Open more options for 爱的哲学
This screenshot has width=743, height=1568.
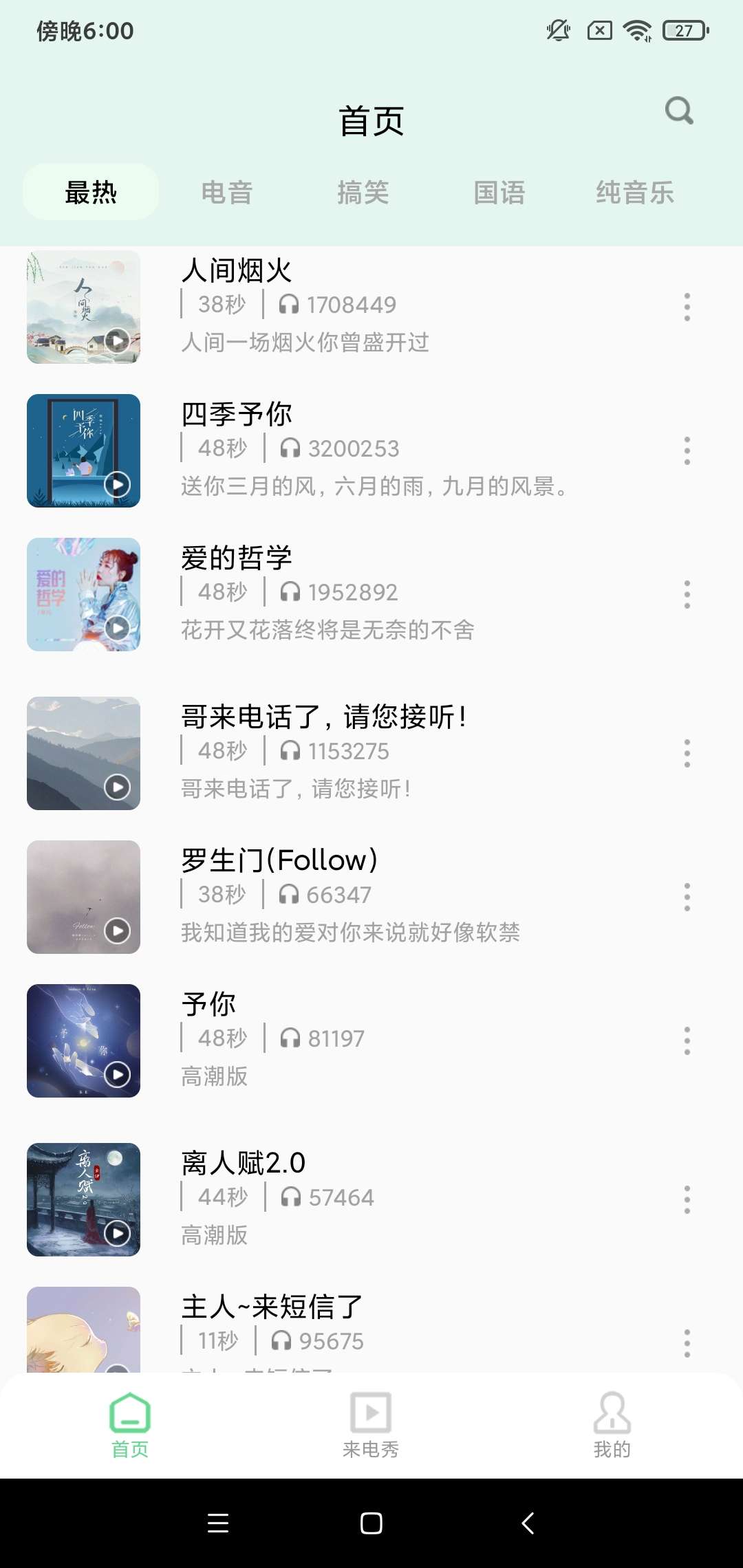(687, 595)
